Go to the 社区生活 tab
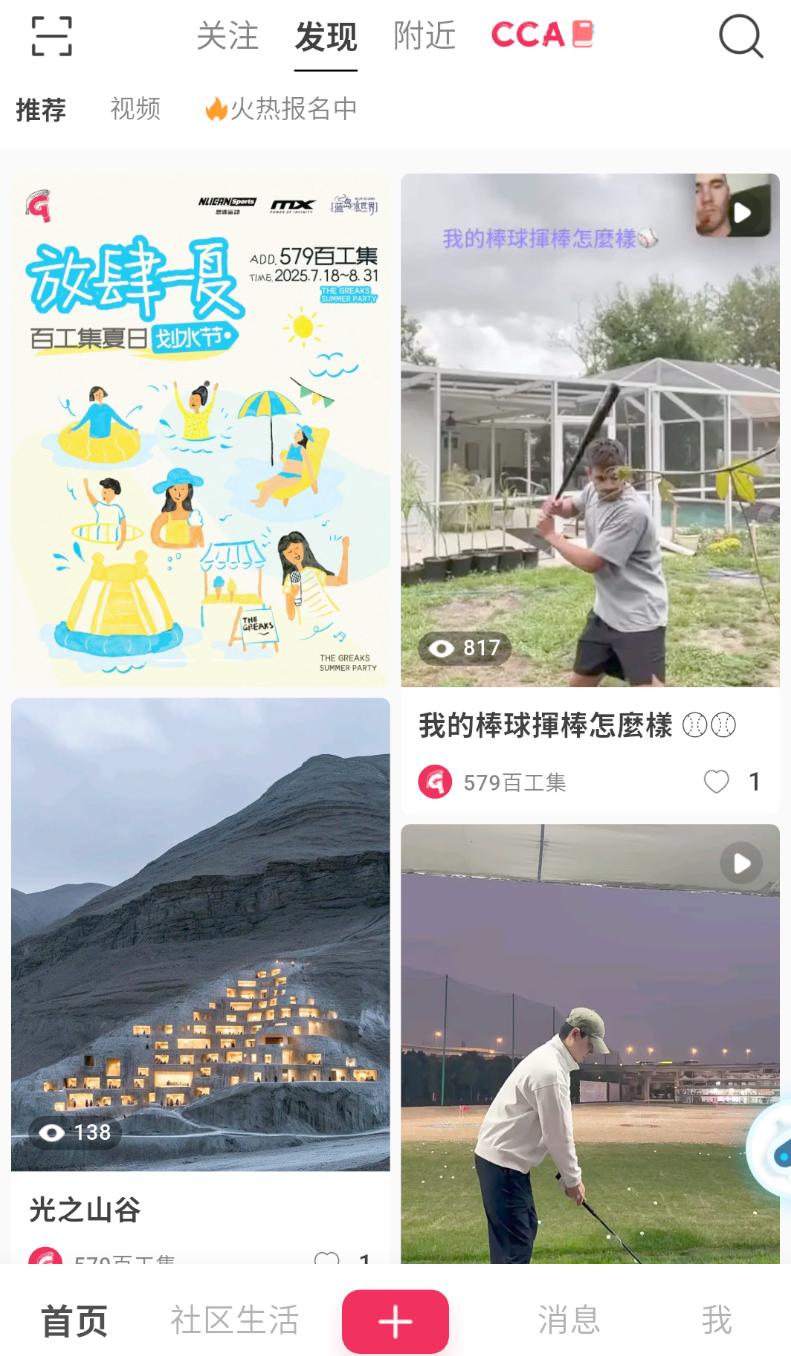This screenshot has height=1356, width=791. point(235,1321)
